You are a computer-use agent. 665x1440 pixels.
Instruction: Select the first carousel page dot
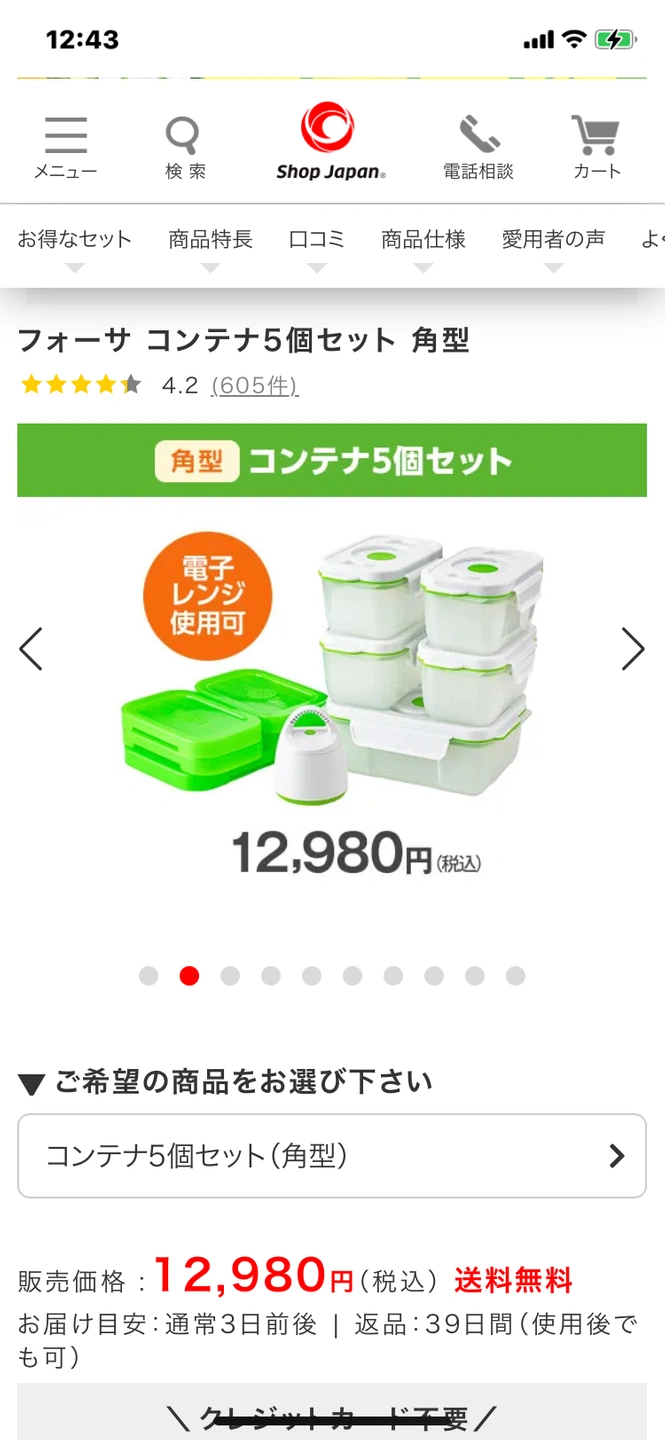[x=149, y=976]
